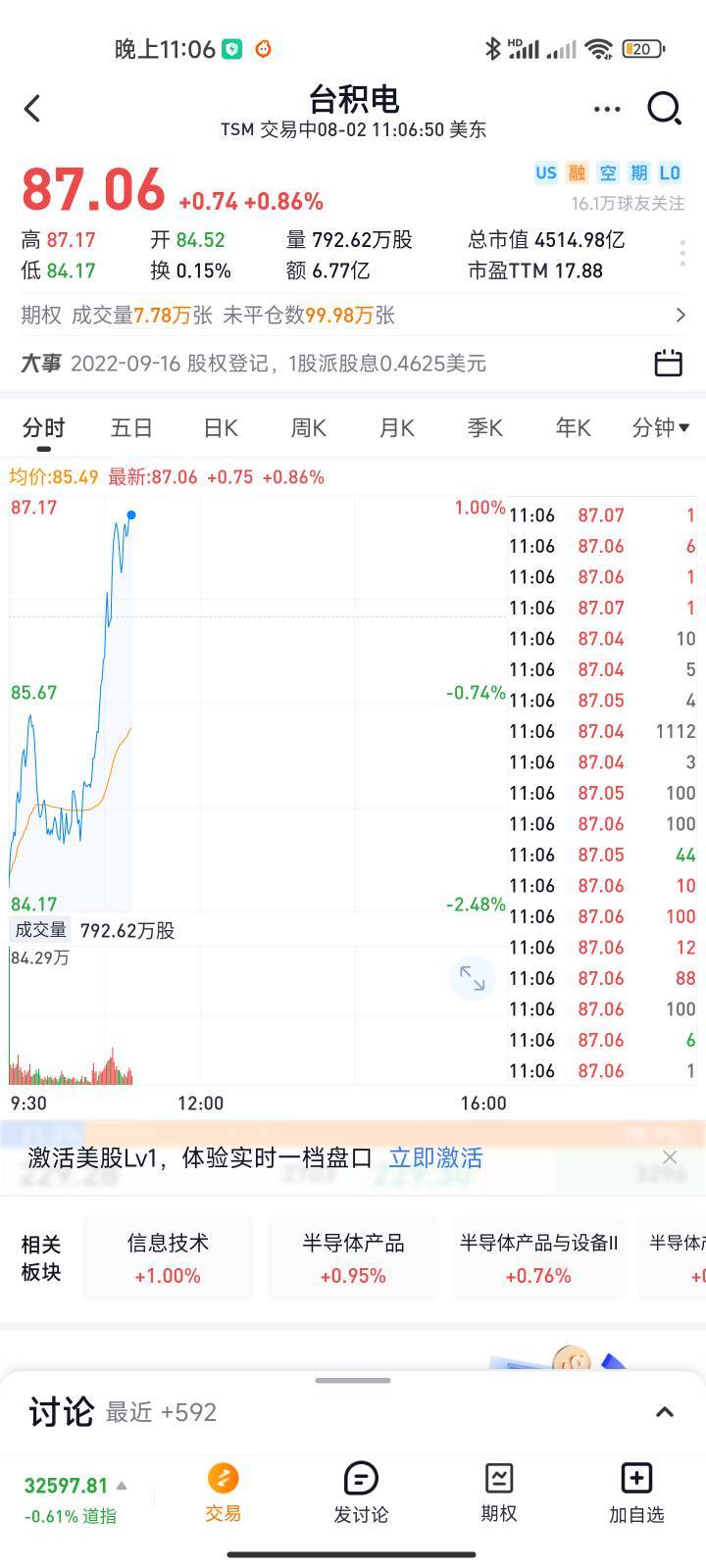Add stock via 加自选
This screenshot has width=706, height=1568.
click(636, 1493)
